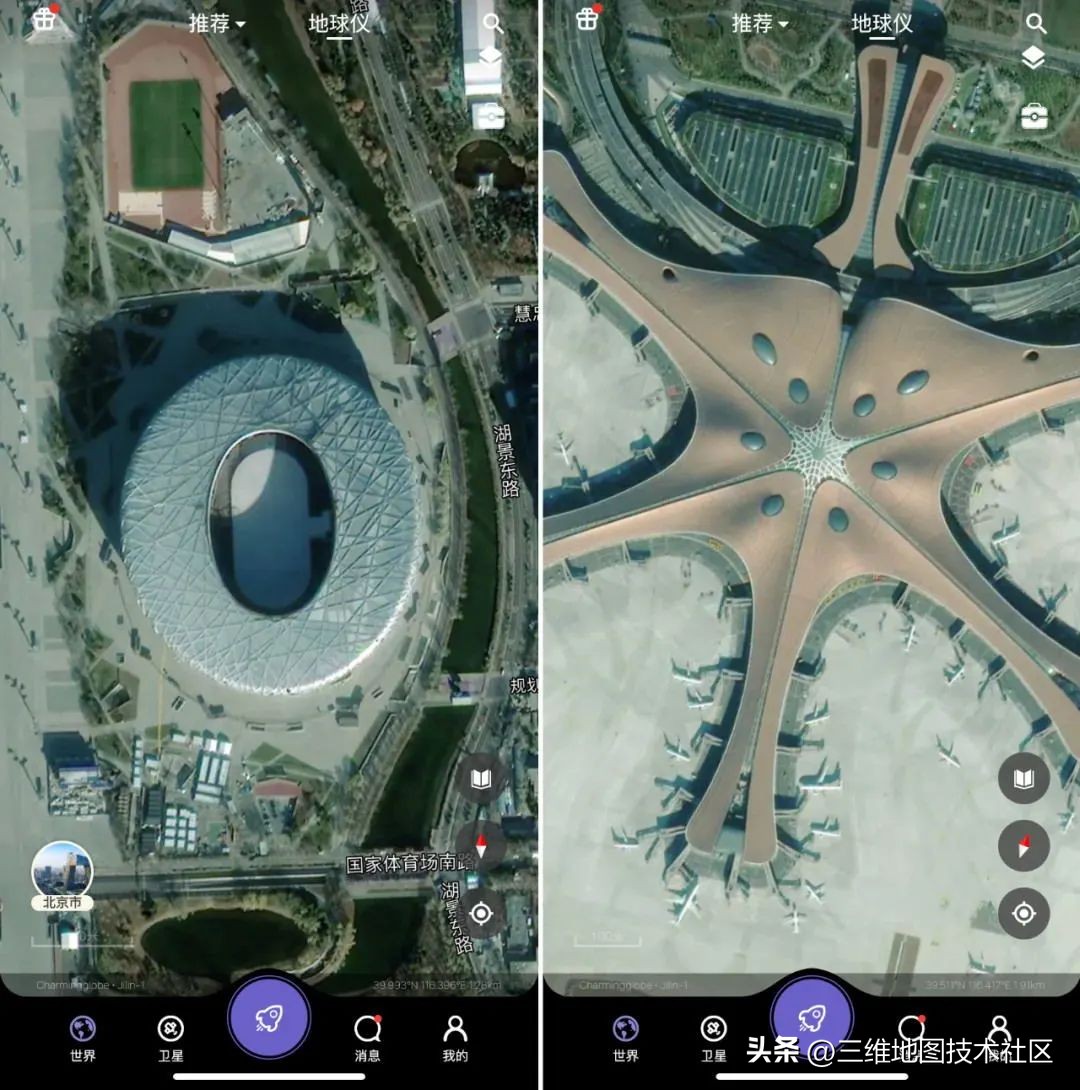Tap the compass icon to reset orientation
1080x1090 pixels.
(481, 845)
